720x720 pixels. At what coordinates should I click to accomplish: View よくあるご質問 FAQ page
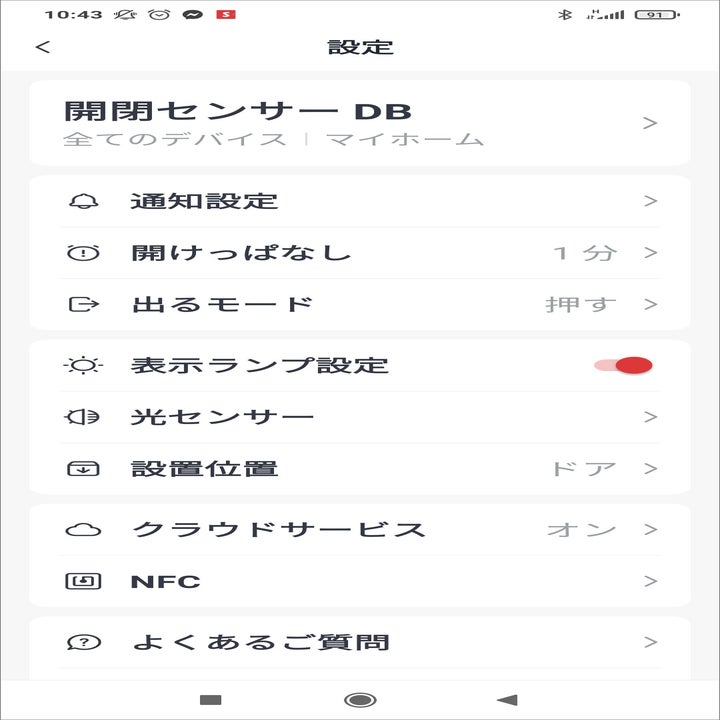[360, 643]
